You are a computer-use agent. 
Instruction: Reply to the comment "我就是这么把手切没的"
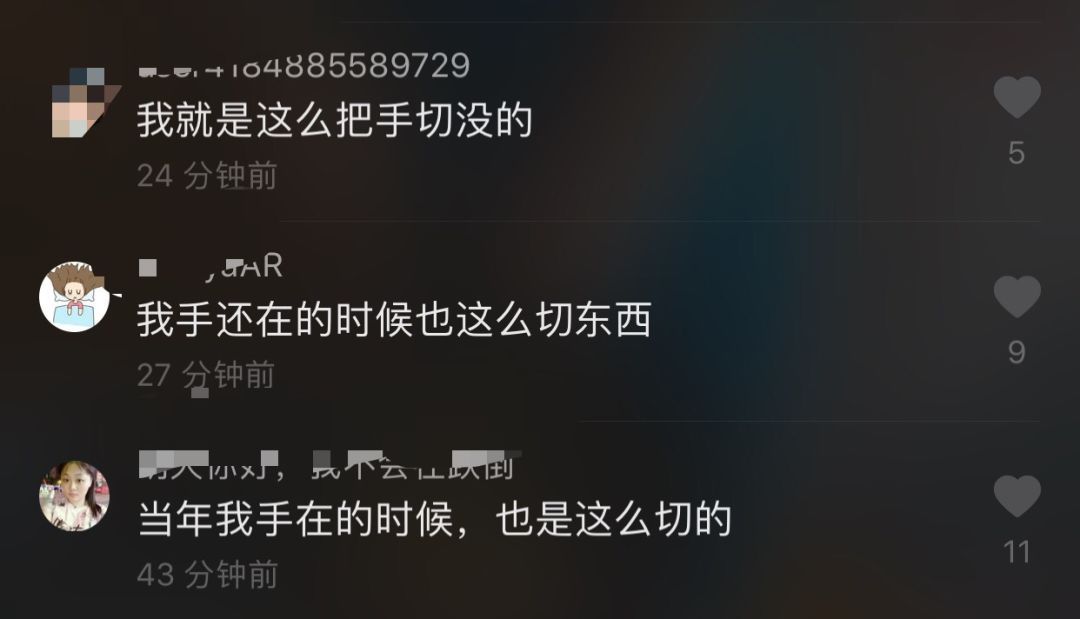point(334,122)
